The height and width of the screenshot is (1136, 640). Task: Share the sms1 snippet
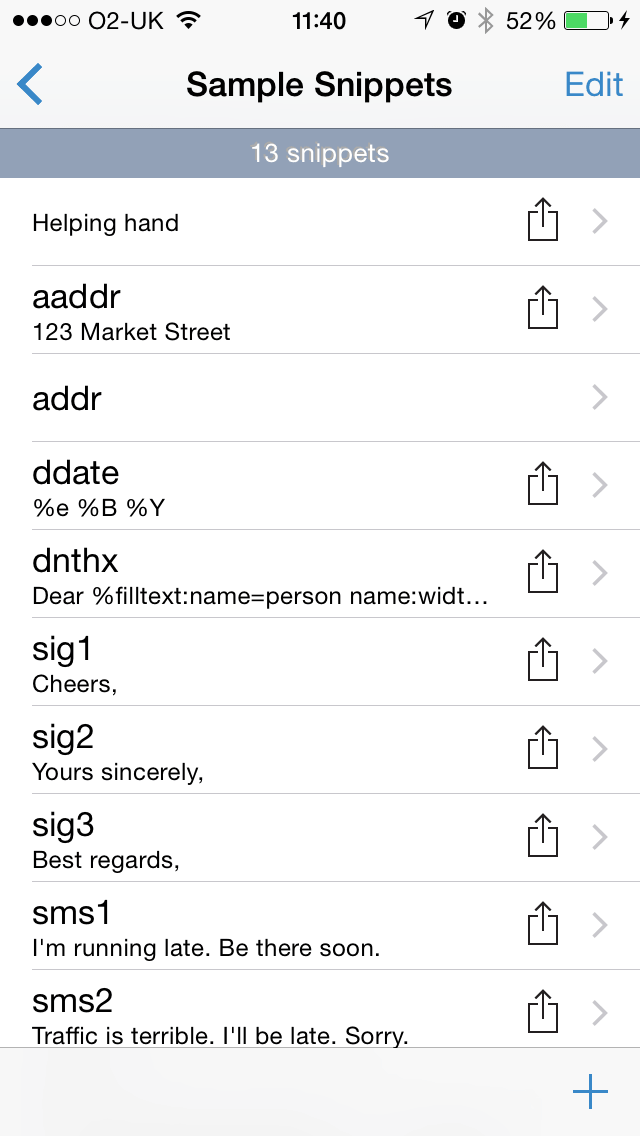542,923
